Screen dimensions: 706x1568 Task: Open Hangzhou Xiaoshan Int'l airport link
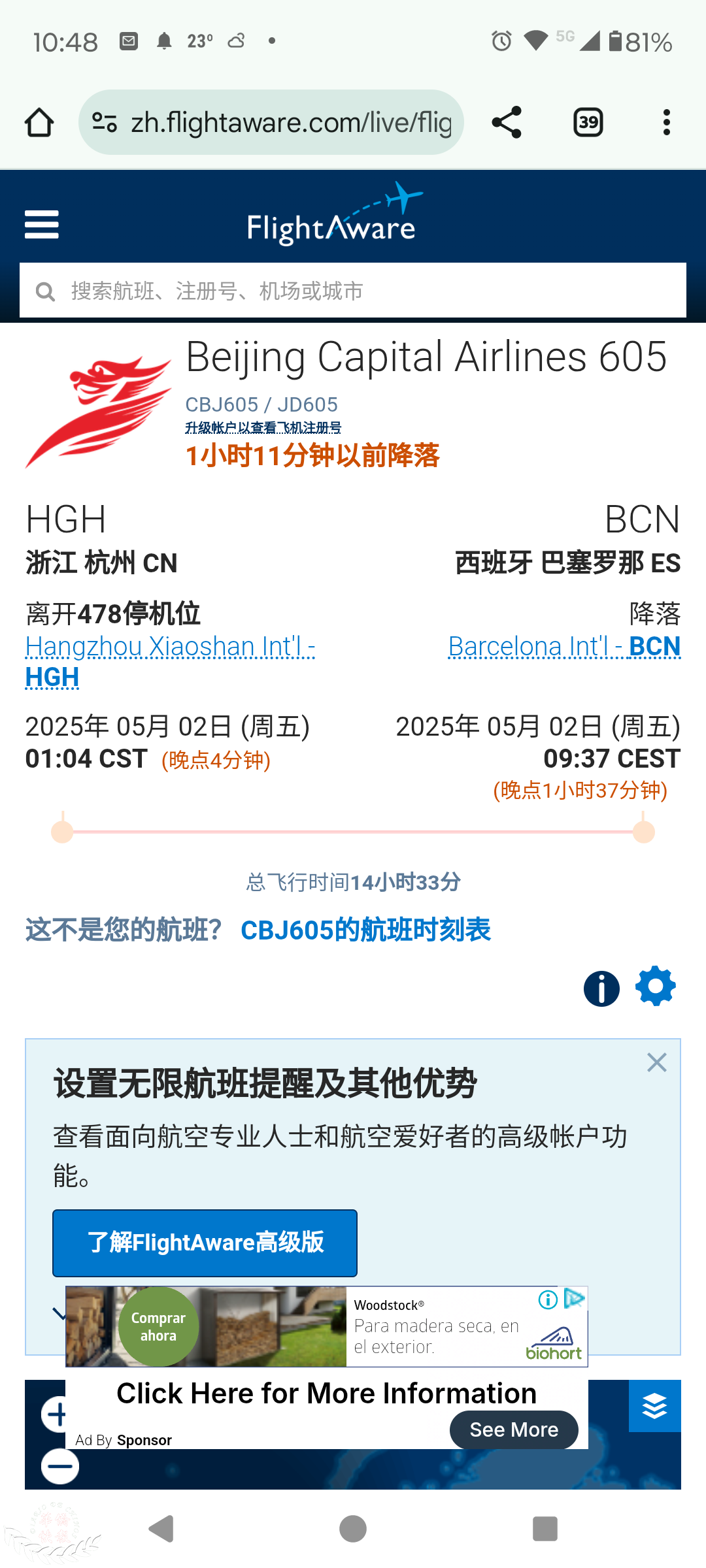pos(170,647)
